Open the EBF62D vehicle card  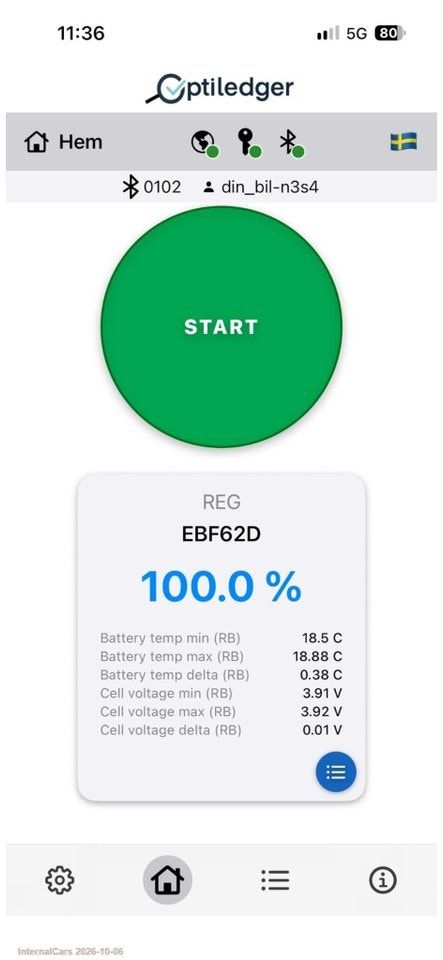[222, 637]
